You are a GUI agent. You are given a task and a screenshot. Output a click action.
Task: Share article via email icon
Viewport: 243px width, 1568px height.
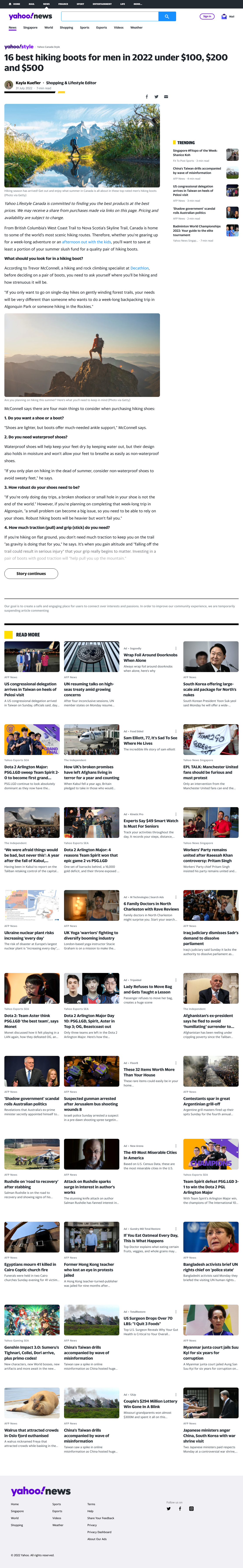[166, 97]
